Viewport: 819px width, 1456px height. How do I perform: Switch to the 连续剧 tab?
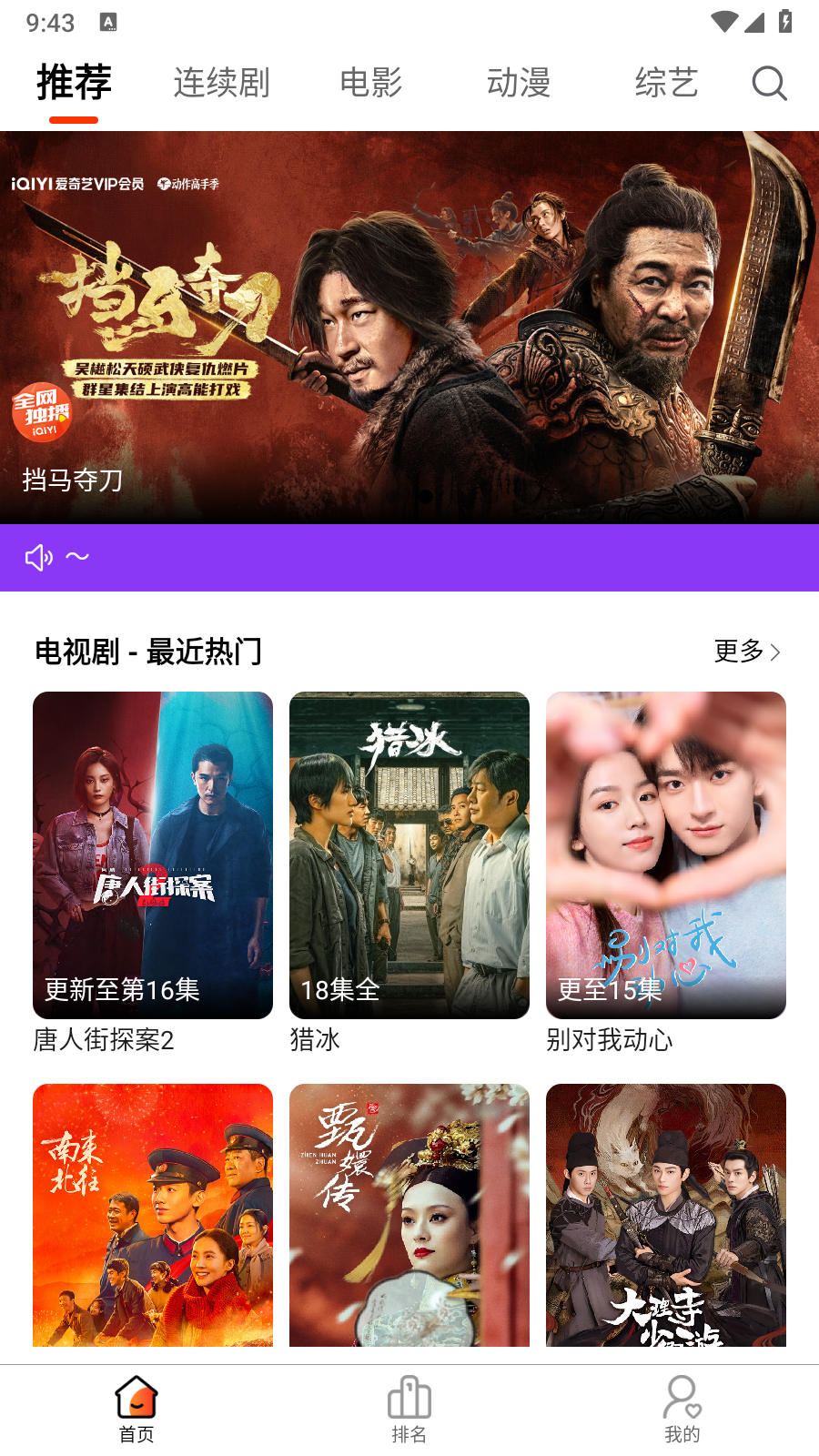(221, 83)
